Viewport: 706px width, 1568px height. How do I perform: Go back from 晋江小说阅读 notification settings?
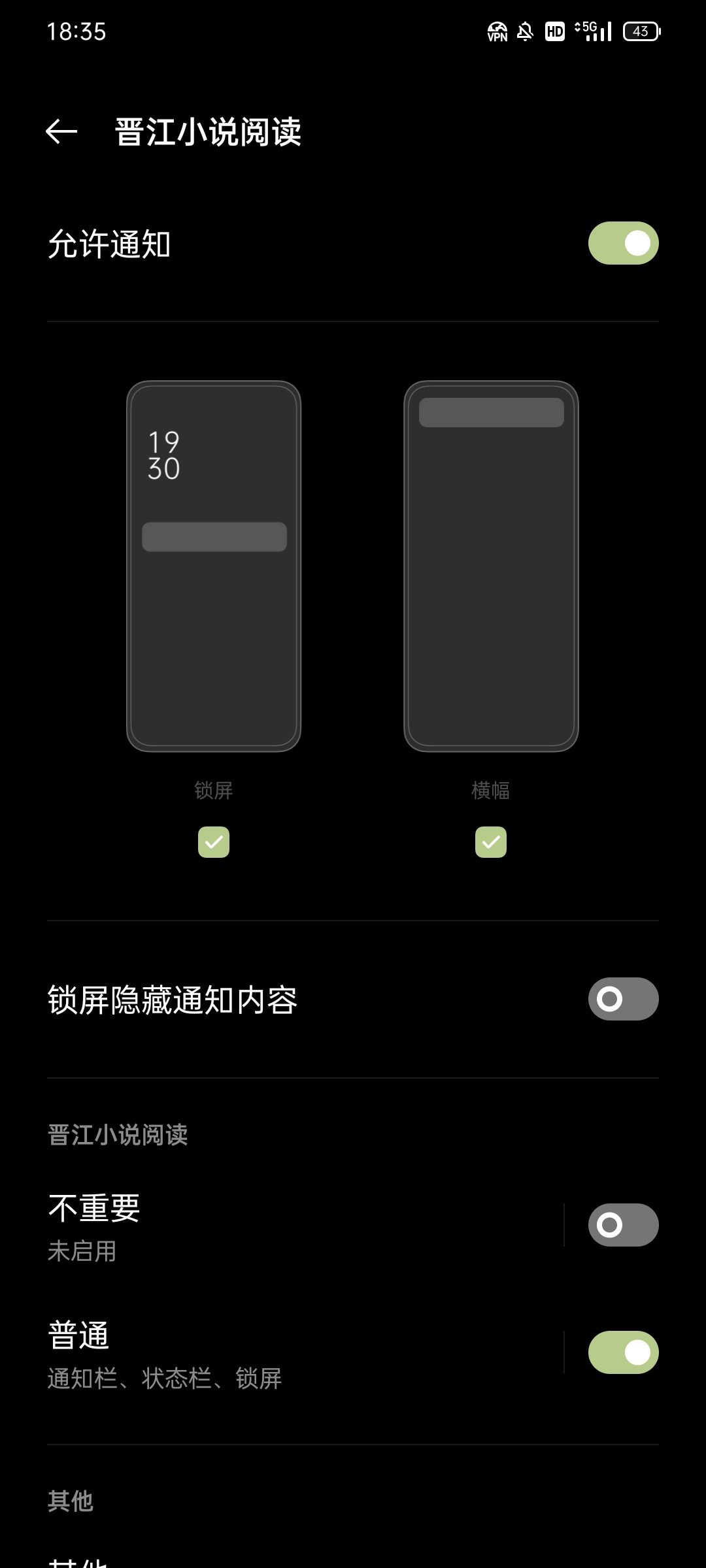(x=61, y=131)
